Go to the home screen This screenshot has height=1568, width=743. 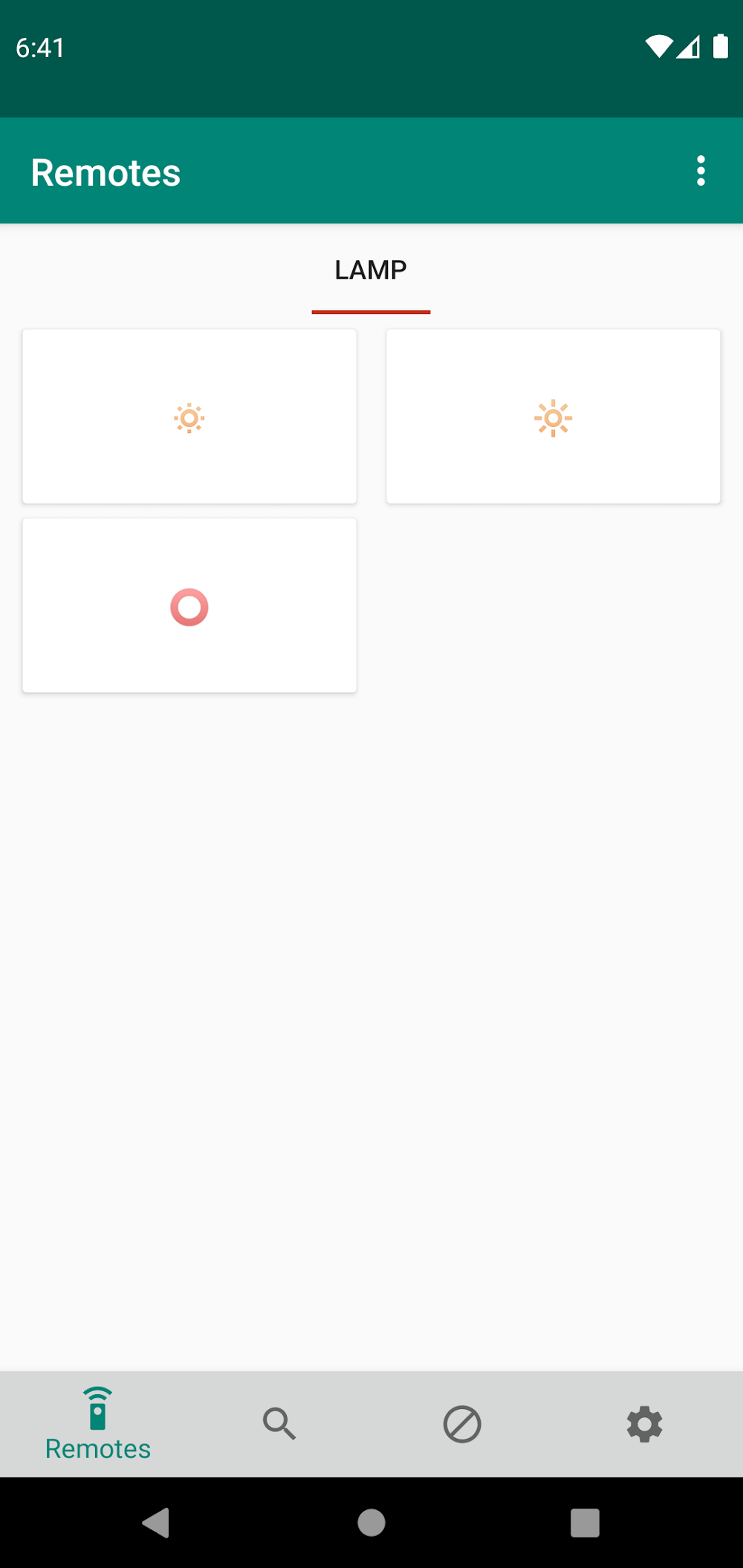371,1523
